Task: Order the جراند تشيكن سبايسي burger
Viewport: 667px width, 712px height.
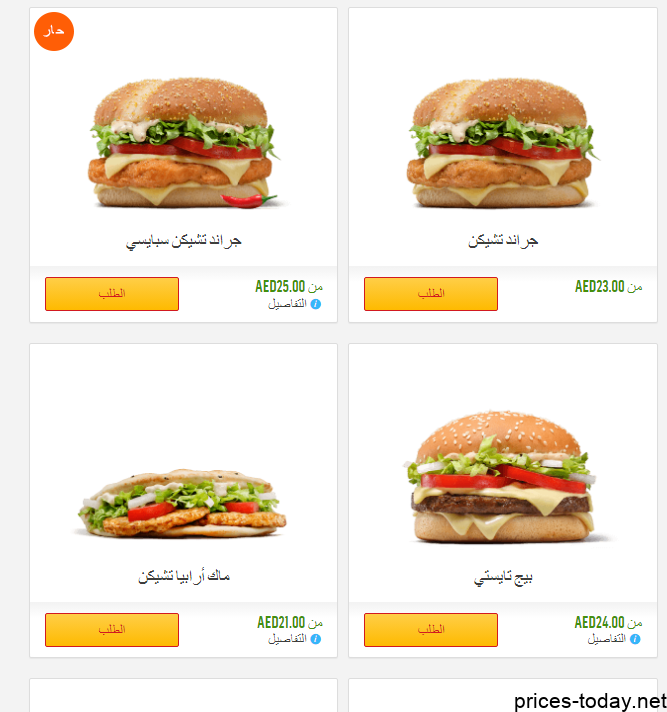Action: (112, 294)
